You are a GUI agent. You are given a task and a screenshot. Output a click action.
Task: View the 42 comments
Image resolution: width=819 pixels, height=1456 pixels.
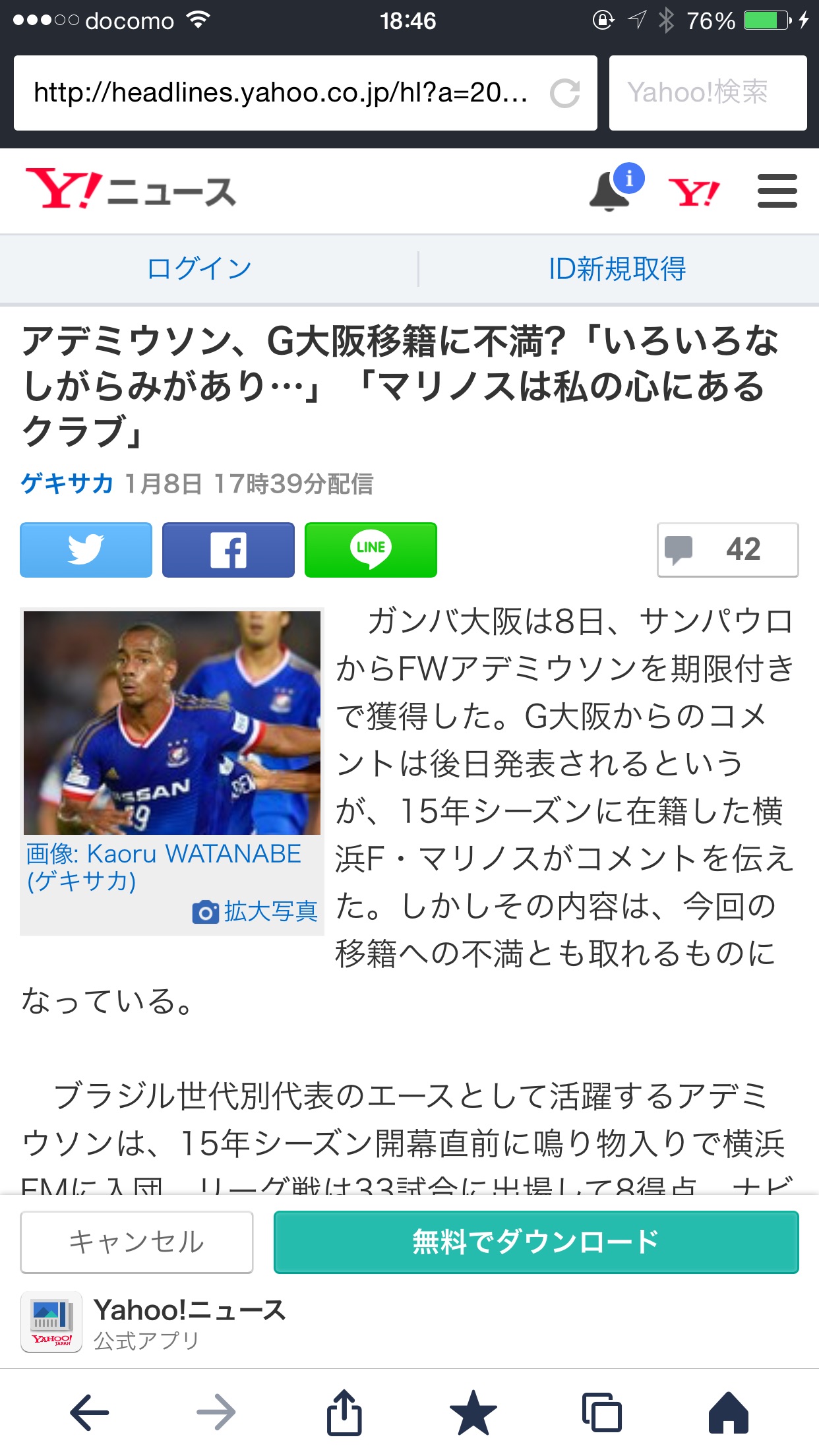point(727,550)
